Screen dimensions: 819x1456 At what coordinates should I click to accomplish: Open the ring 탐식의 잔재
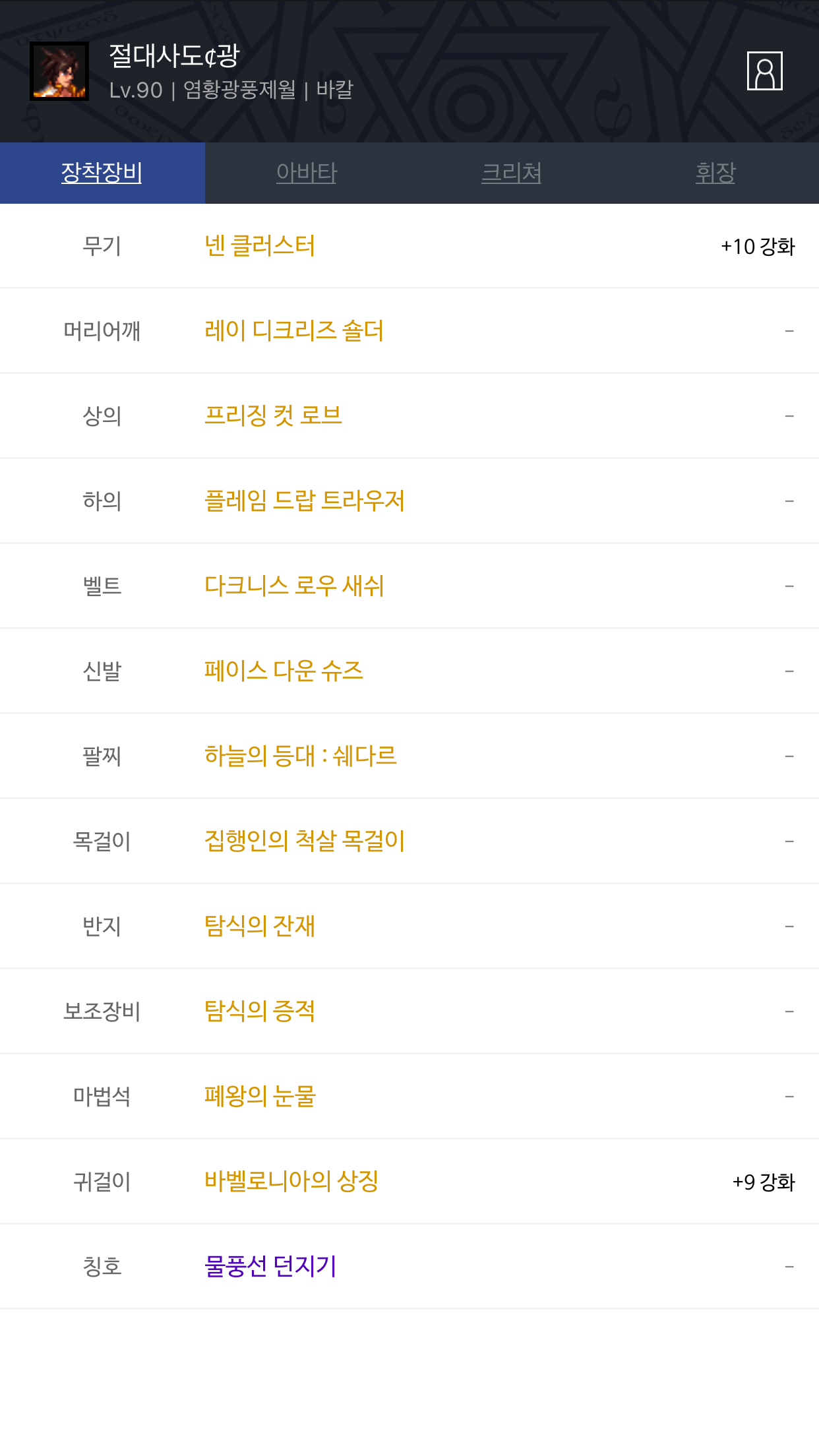pyautogui.click(x=260, y=926)
